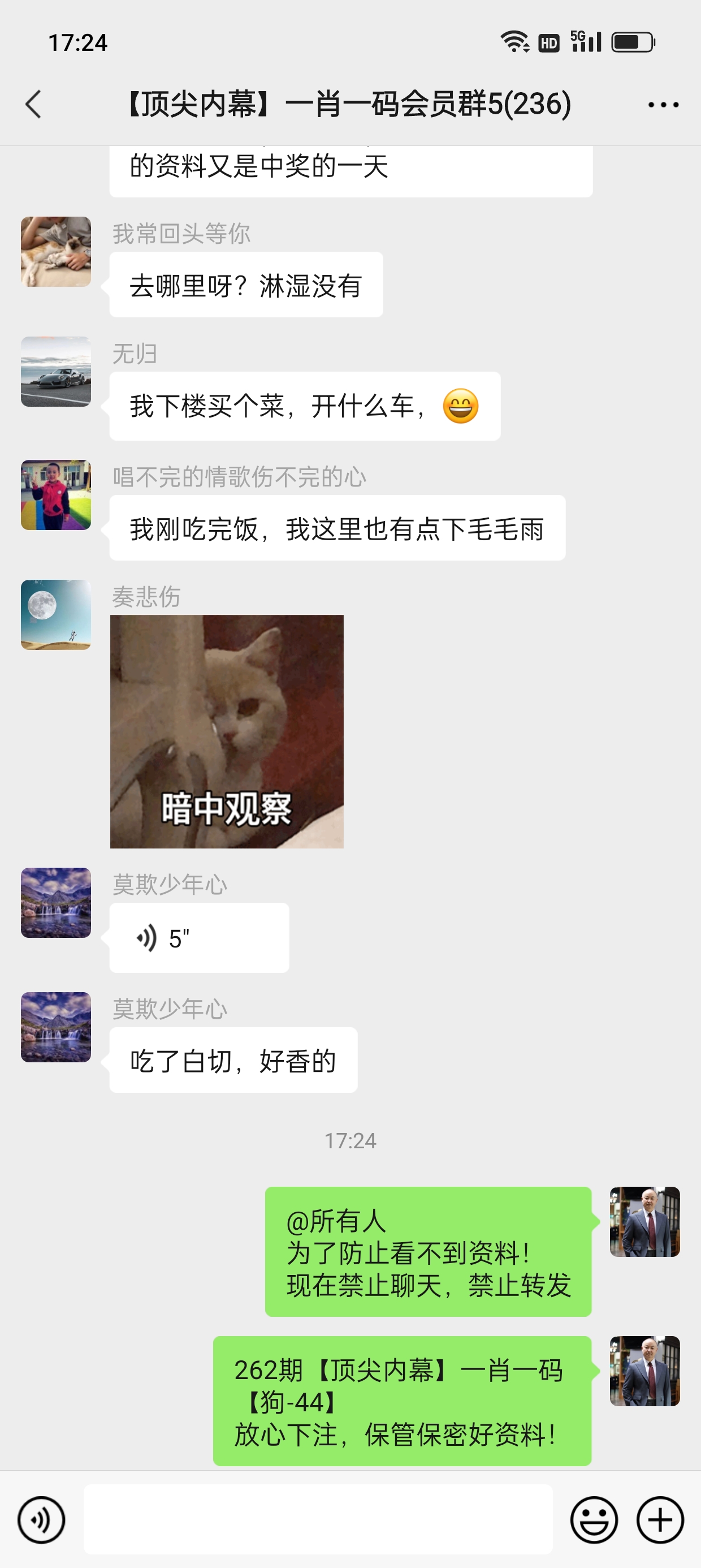Open the plus attachments panel

pos(660,1520)
